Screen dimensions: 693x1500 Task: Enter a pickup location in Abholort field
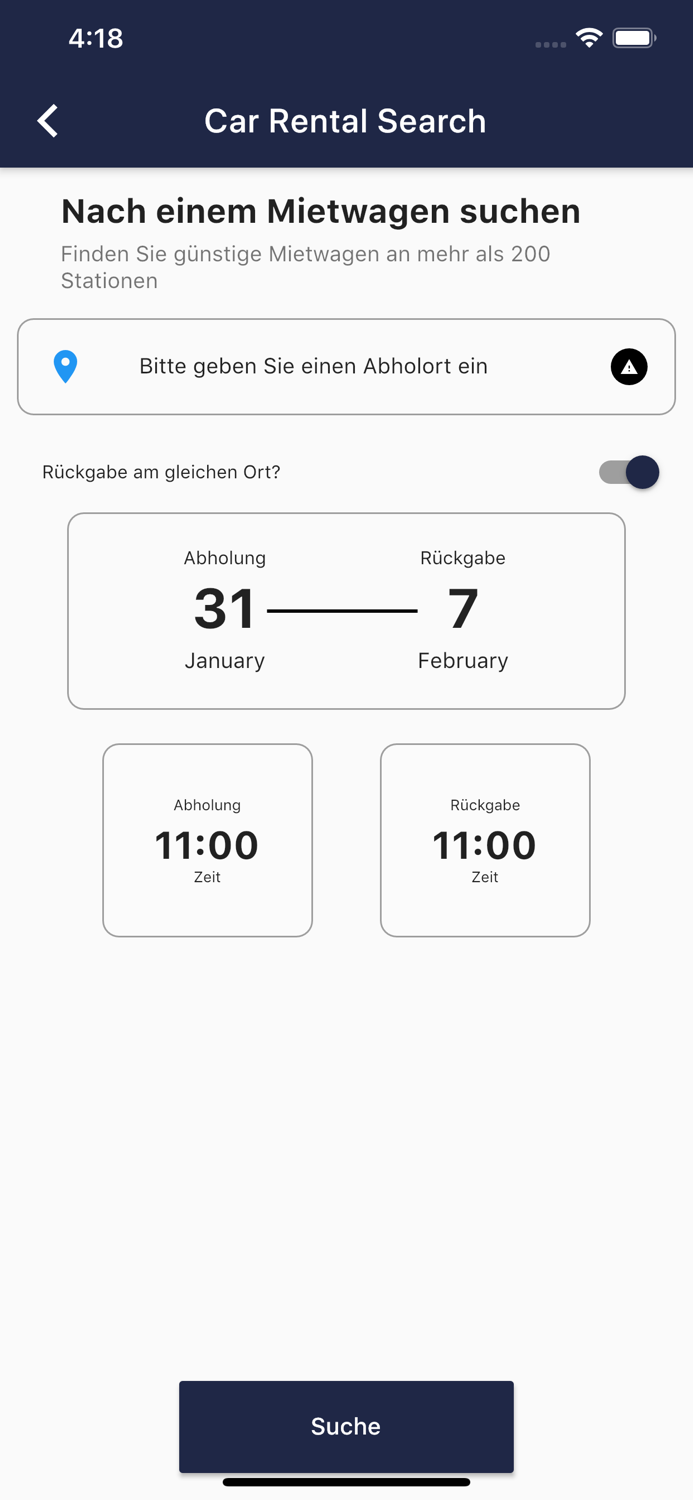point(346,367)
